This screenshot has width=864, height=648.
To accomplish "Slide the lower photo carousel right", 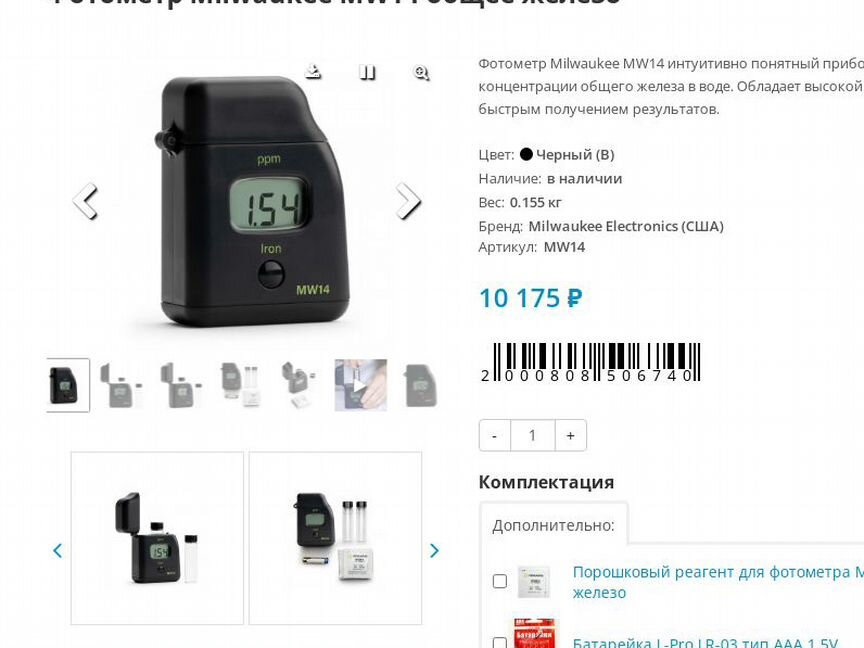I will [434, 551].
